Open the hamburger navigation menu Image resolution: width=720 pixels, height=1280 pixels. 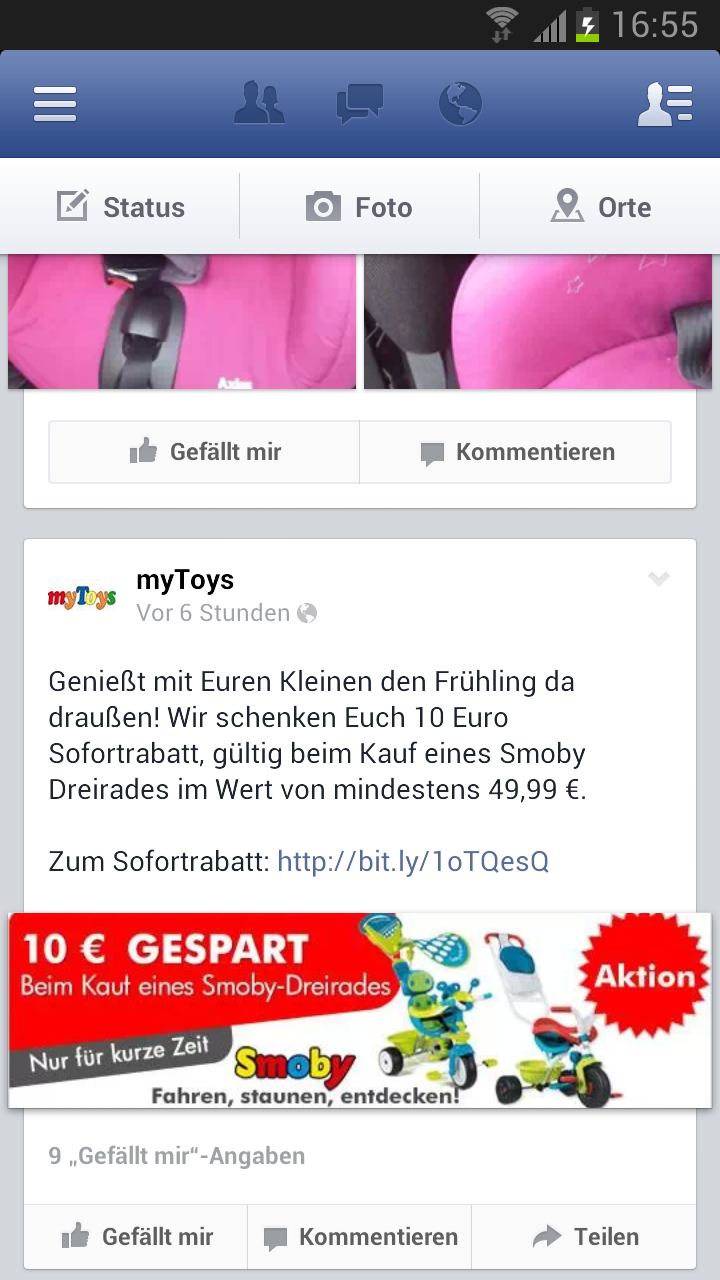click(55, 104)
